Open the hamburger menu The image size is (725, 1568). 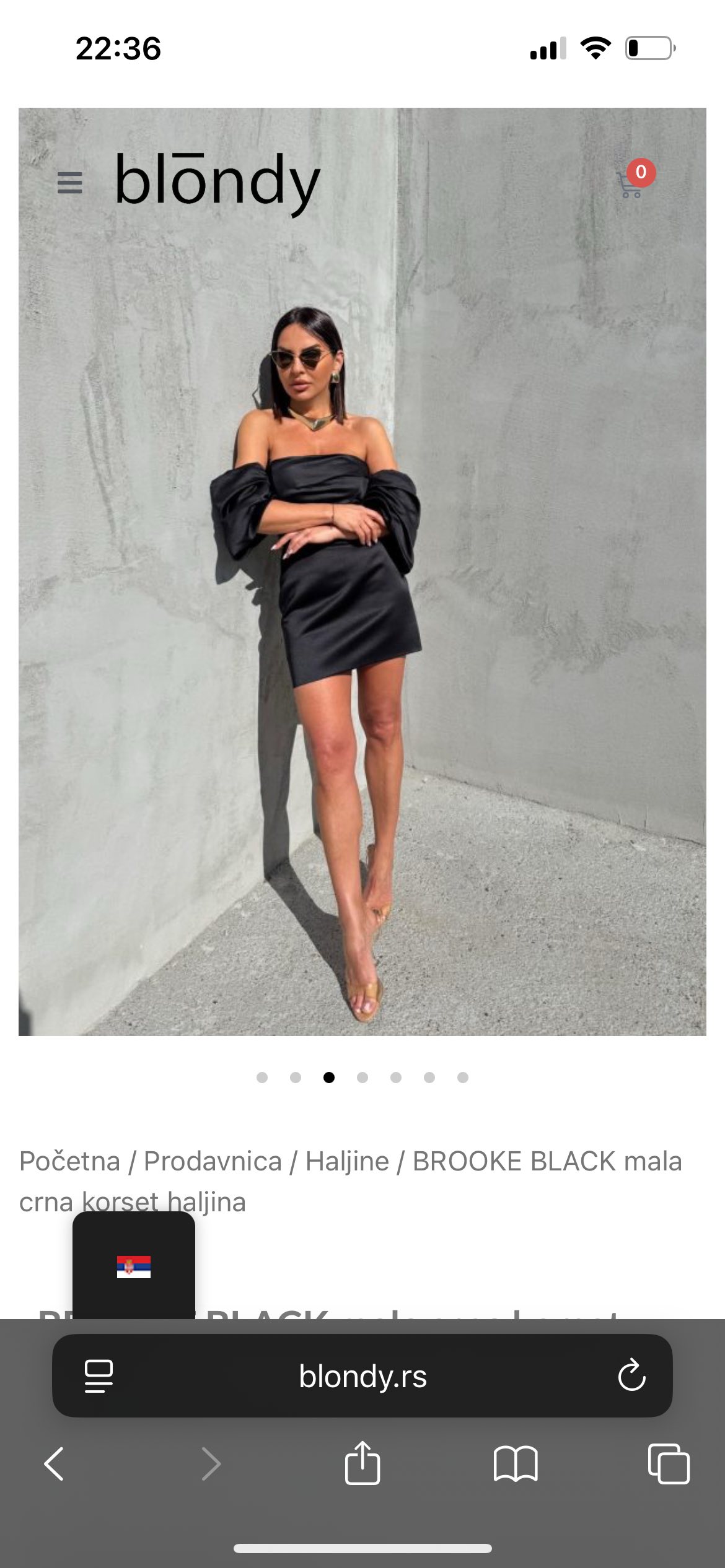coord(69,183)
